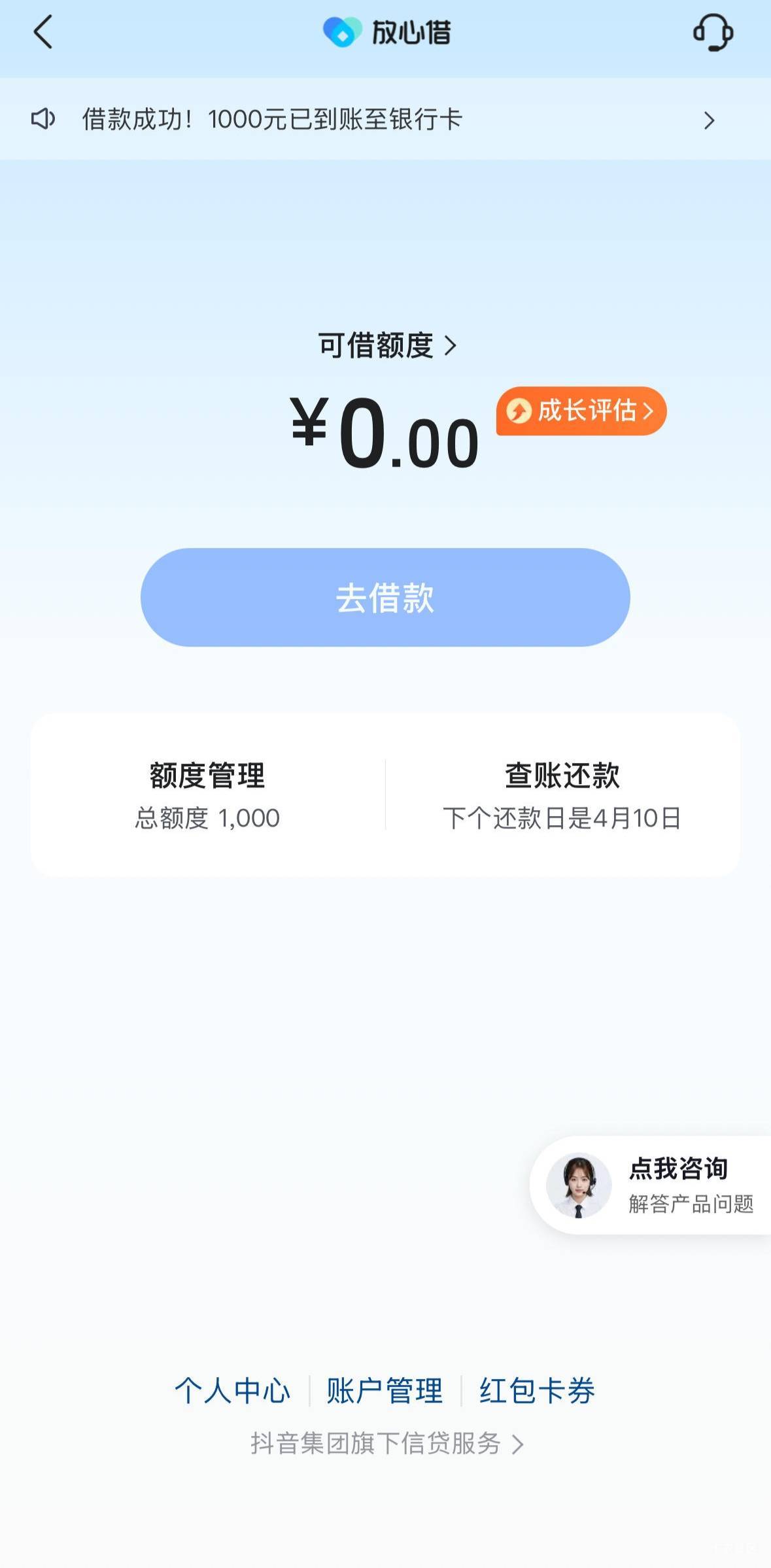This screenshot has width=771, height=1568.
Task: Go back using the top-left arrow
Action: coord(43,33)
